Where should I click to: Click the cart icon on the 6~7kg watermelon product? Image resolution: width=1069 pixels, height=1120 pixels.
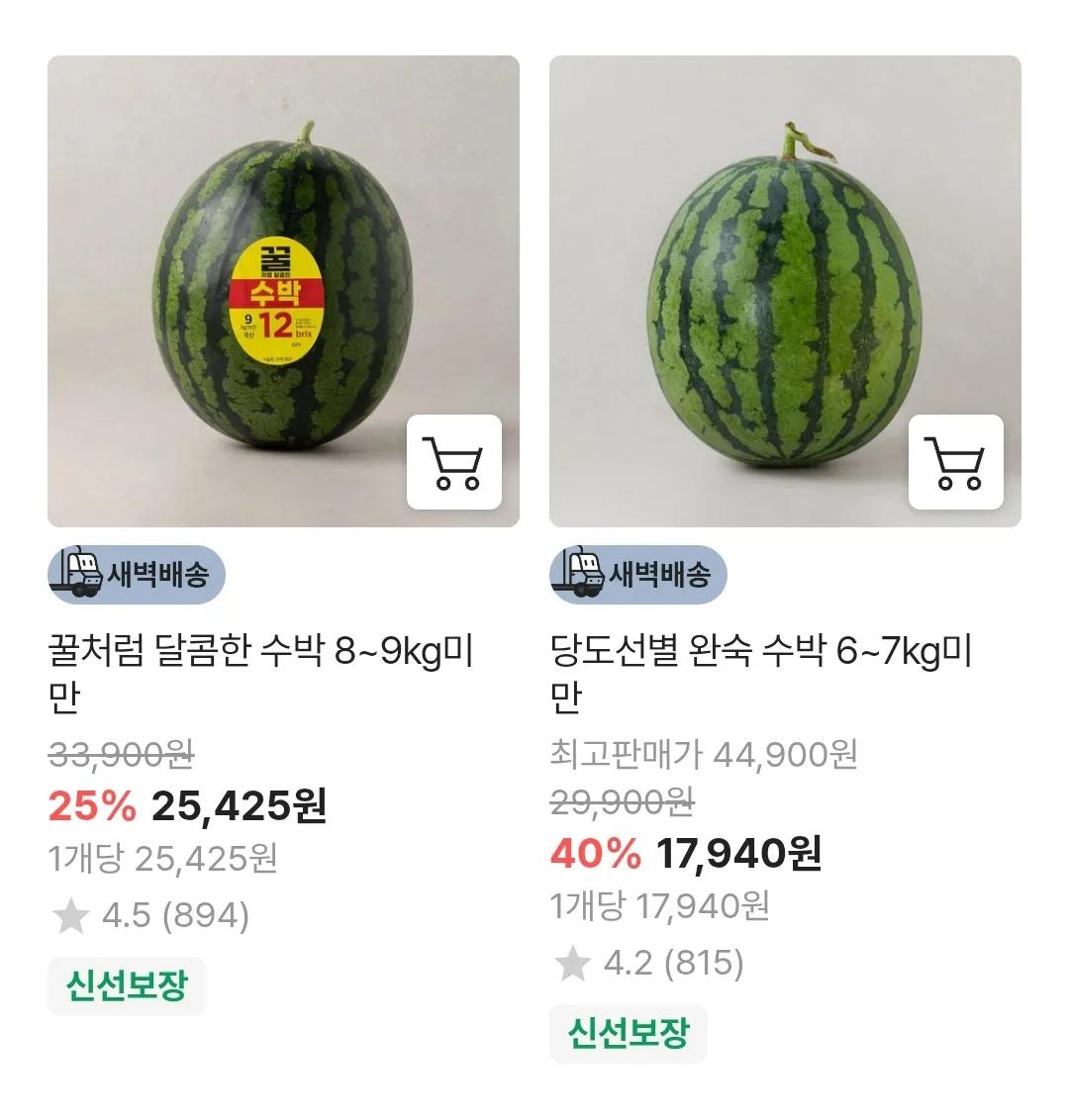click(954, 461)
